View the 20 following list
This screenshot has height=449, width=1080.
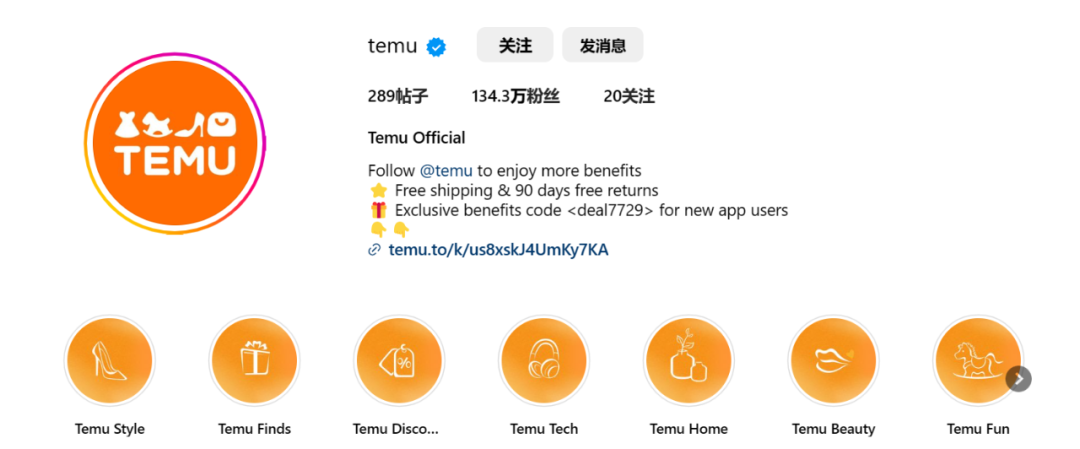click(x=628, y=97)
